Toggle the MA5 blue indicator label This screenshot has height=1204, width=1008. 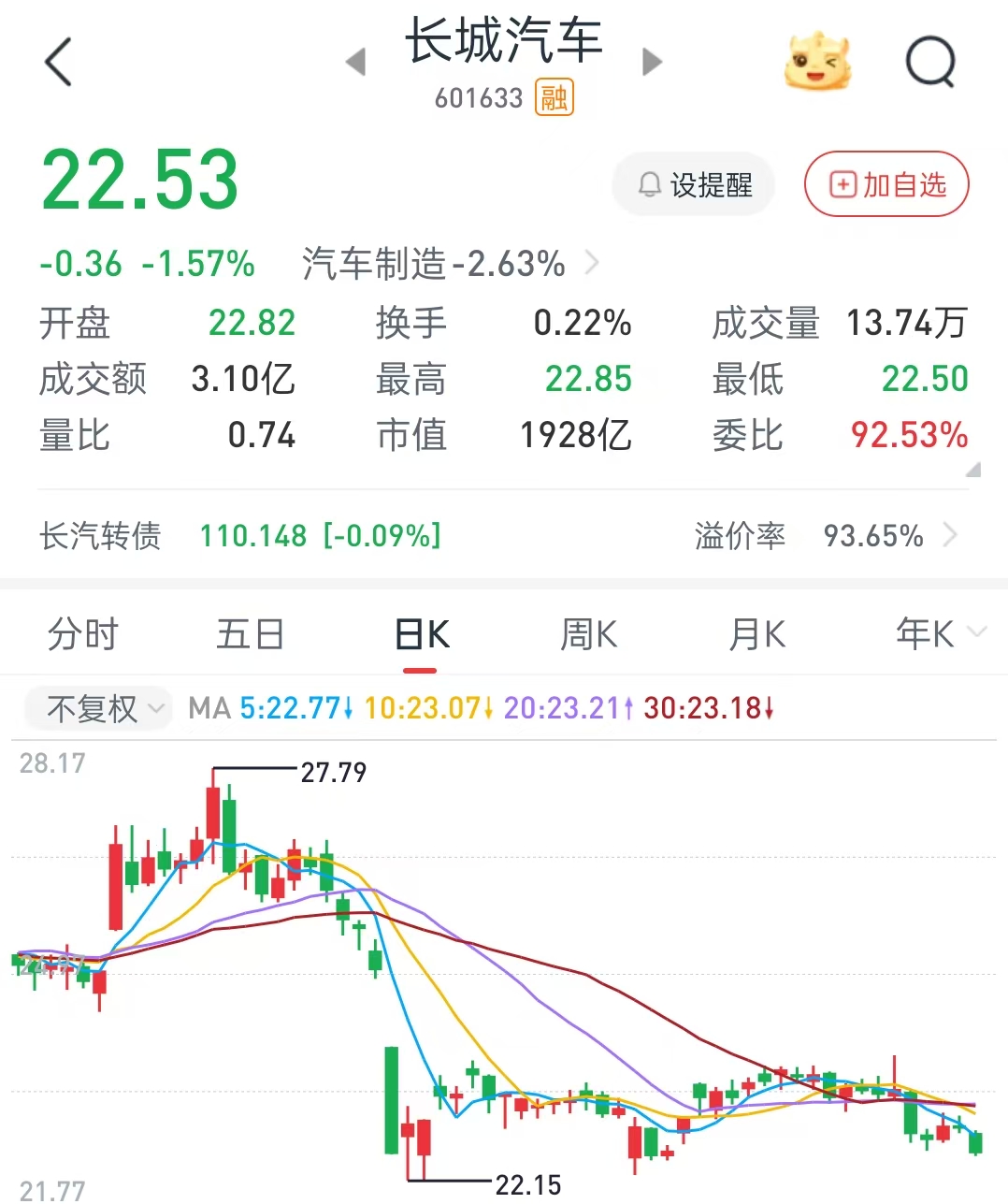(295, 708)
